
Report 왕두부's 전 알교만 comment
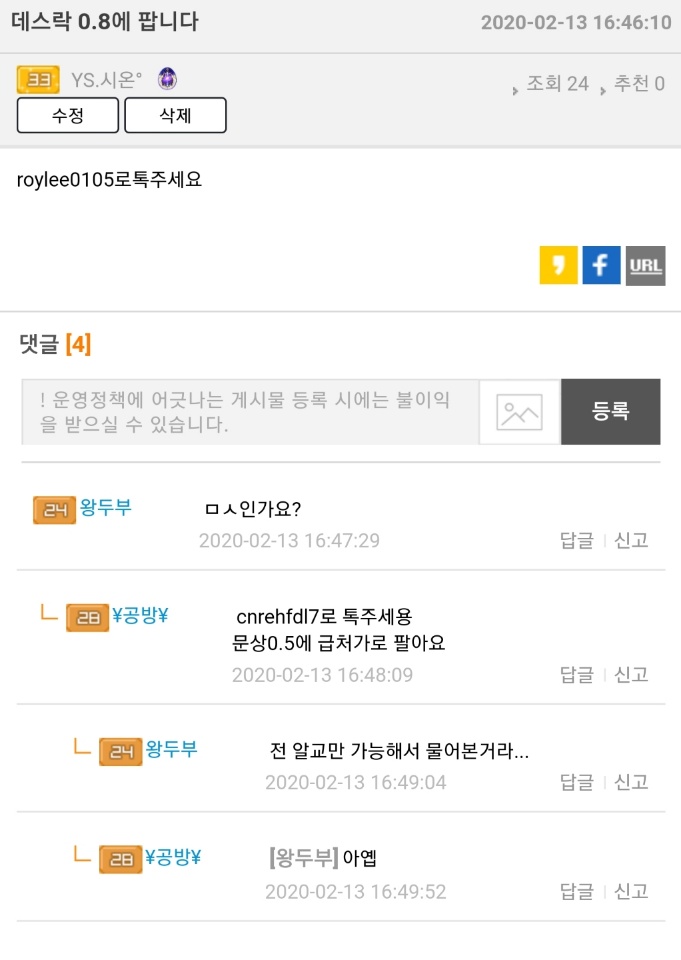pyautogui.click(x=631, y=782)
